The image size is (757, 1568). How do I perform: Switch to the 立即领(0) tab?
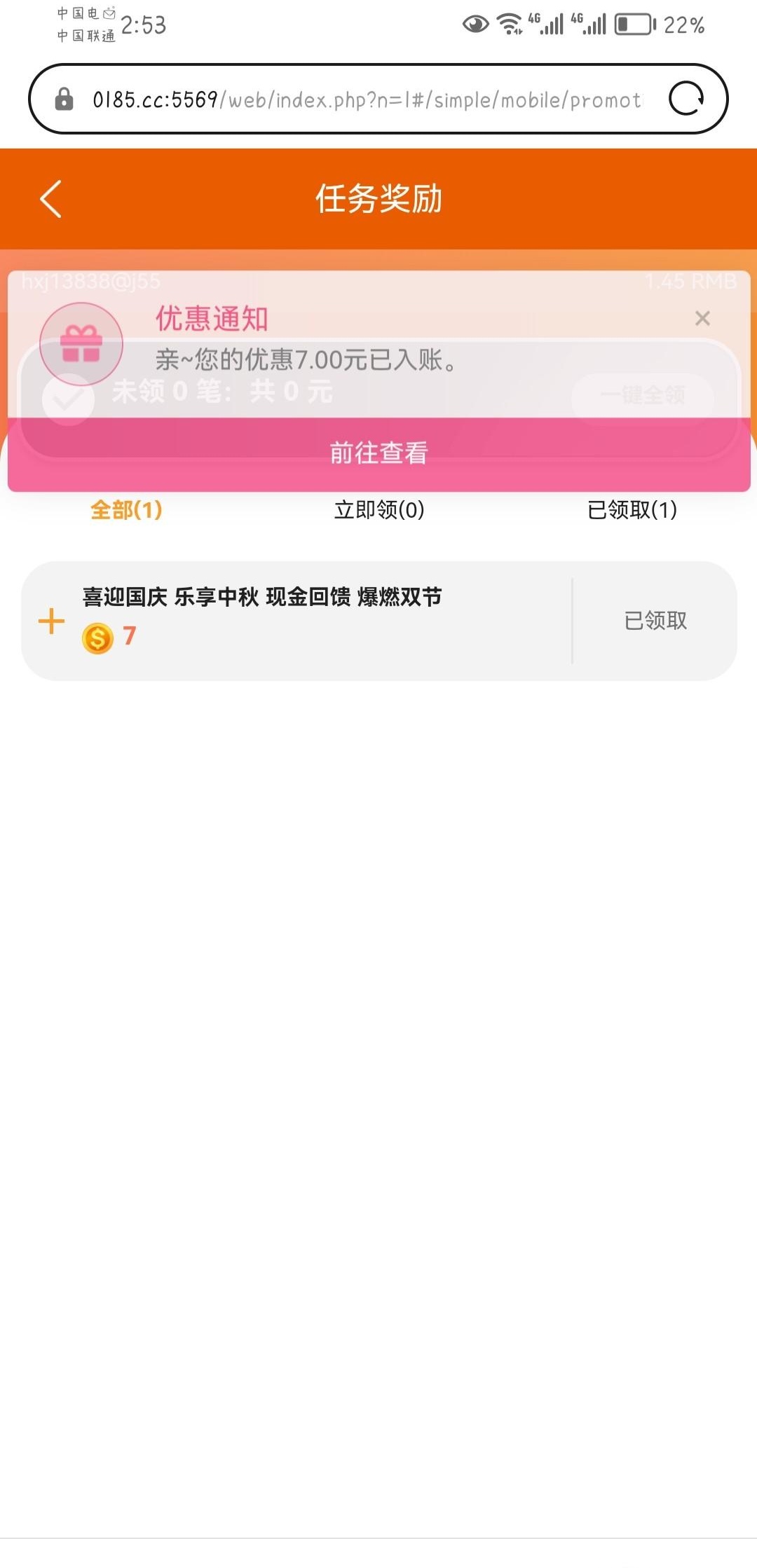pyautogui.click(x=379, y=510)
